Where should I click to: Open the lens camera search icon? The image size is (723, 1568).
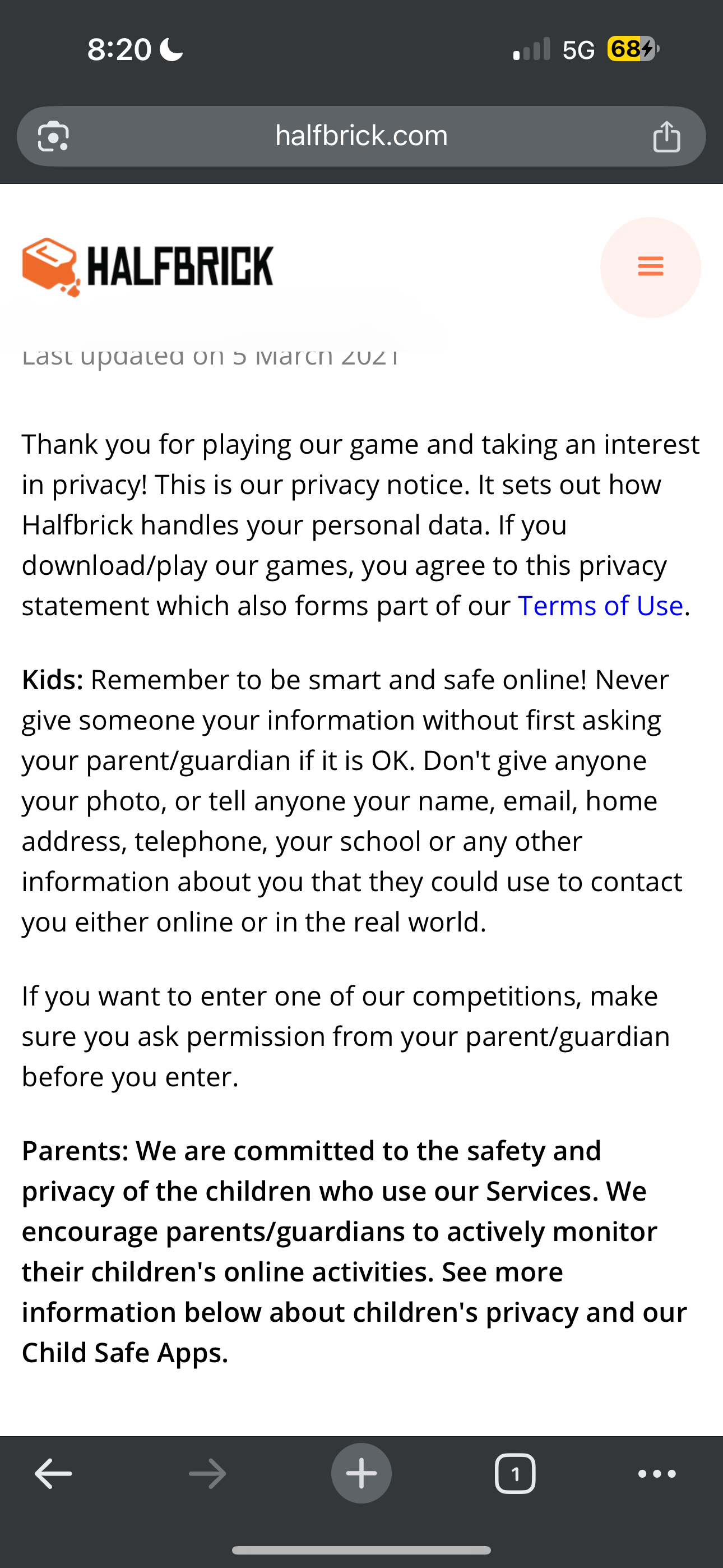[x=54, y=136]
